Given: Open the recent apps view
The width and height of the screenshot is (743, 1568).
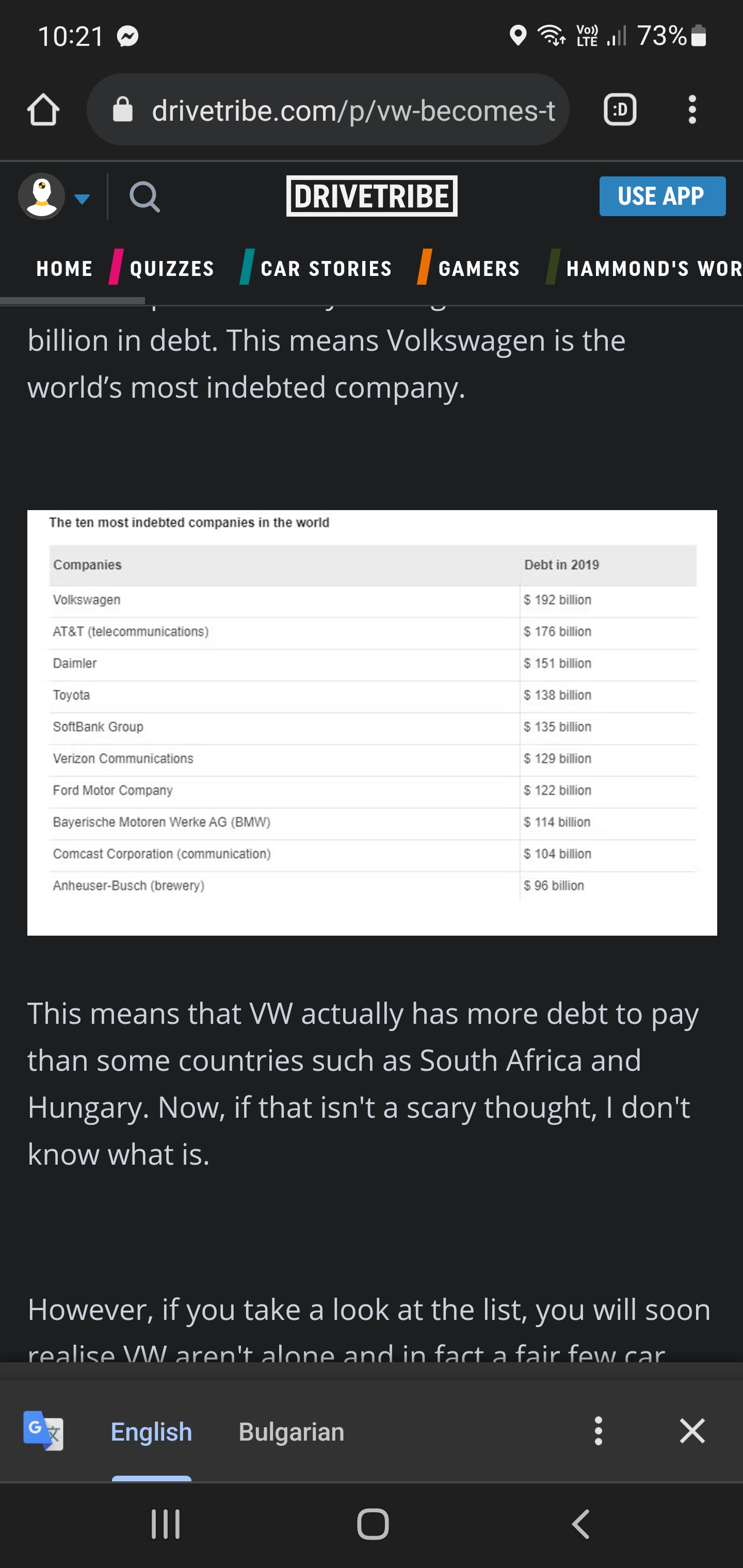Looking at the screenshot, I should point(166,1524).
